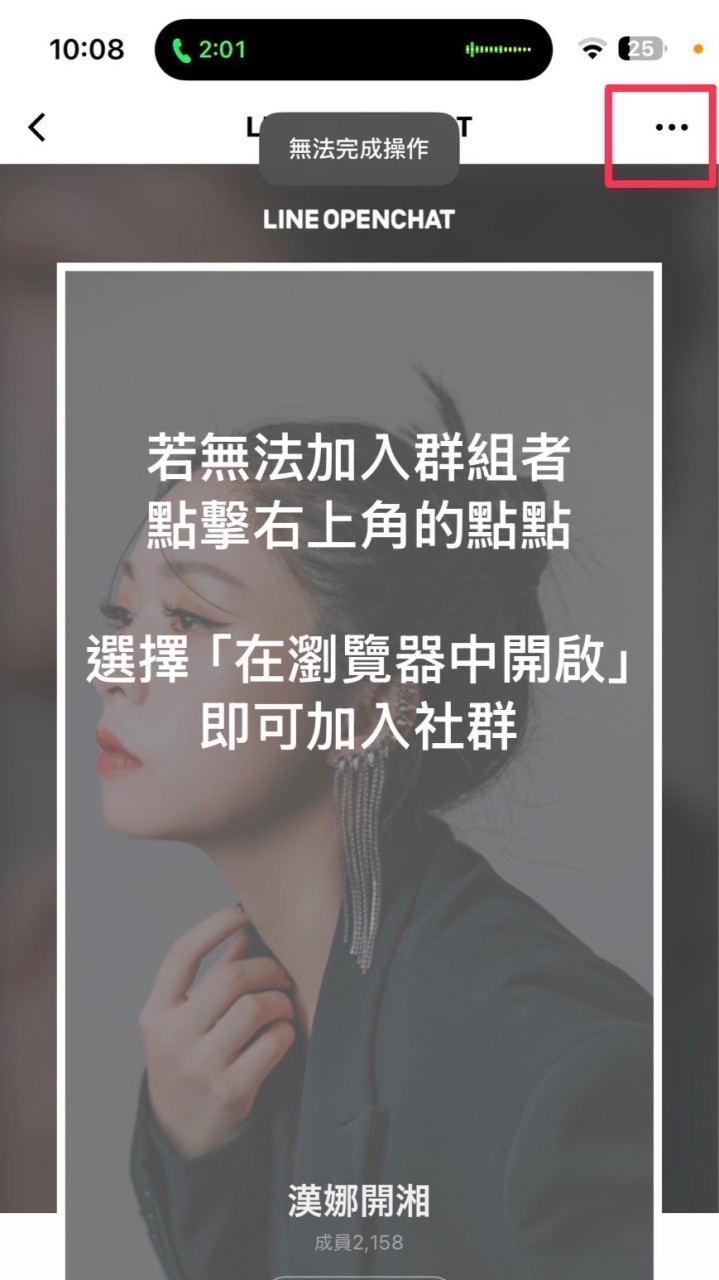Go back using the top-left arrow

coord(37,127)
